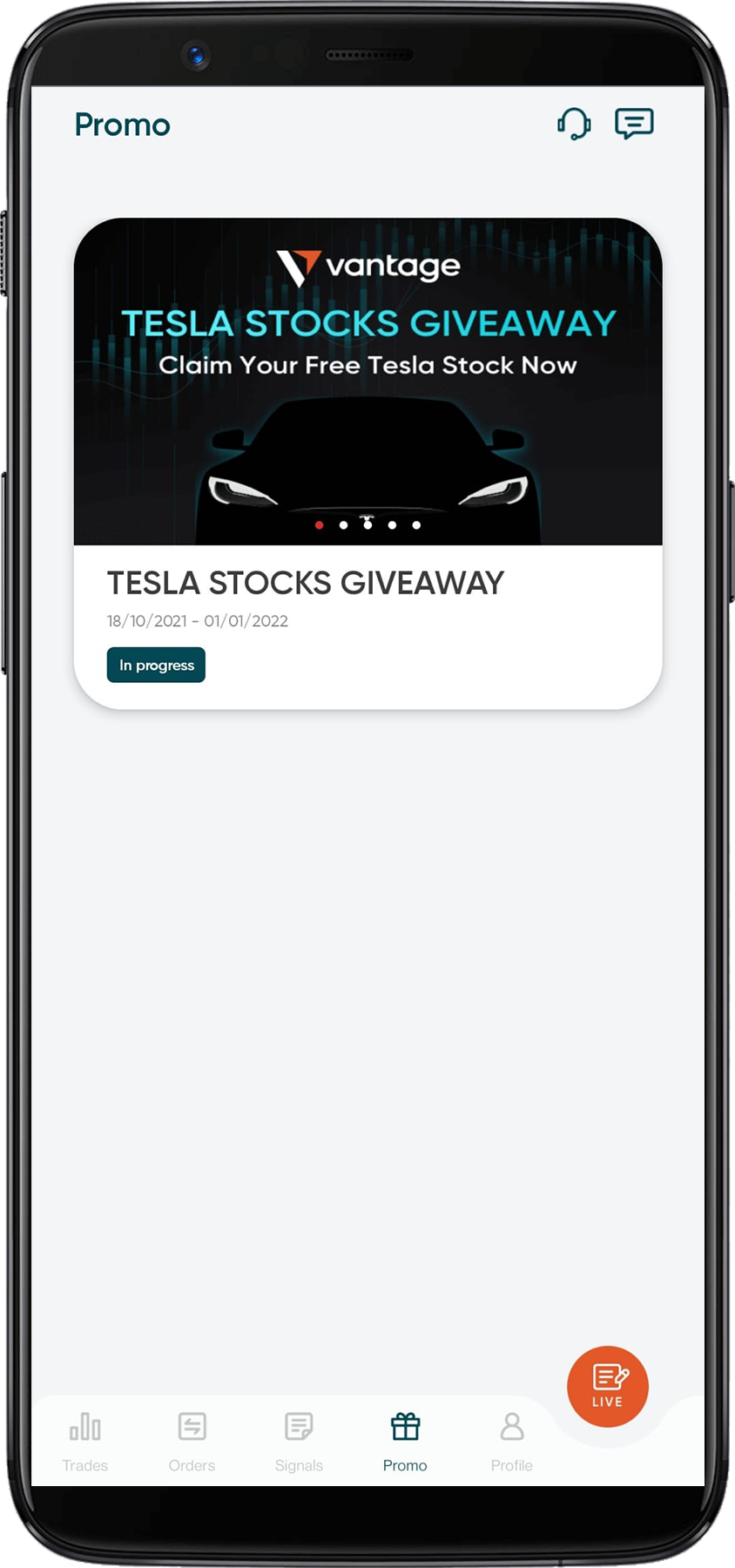Tap the In progress status button
Viewport: 735px width, 1568px height.
click(156, 665)
